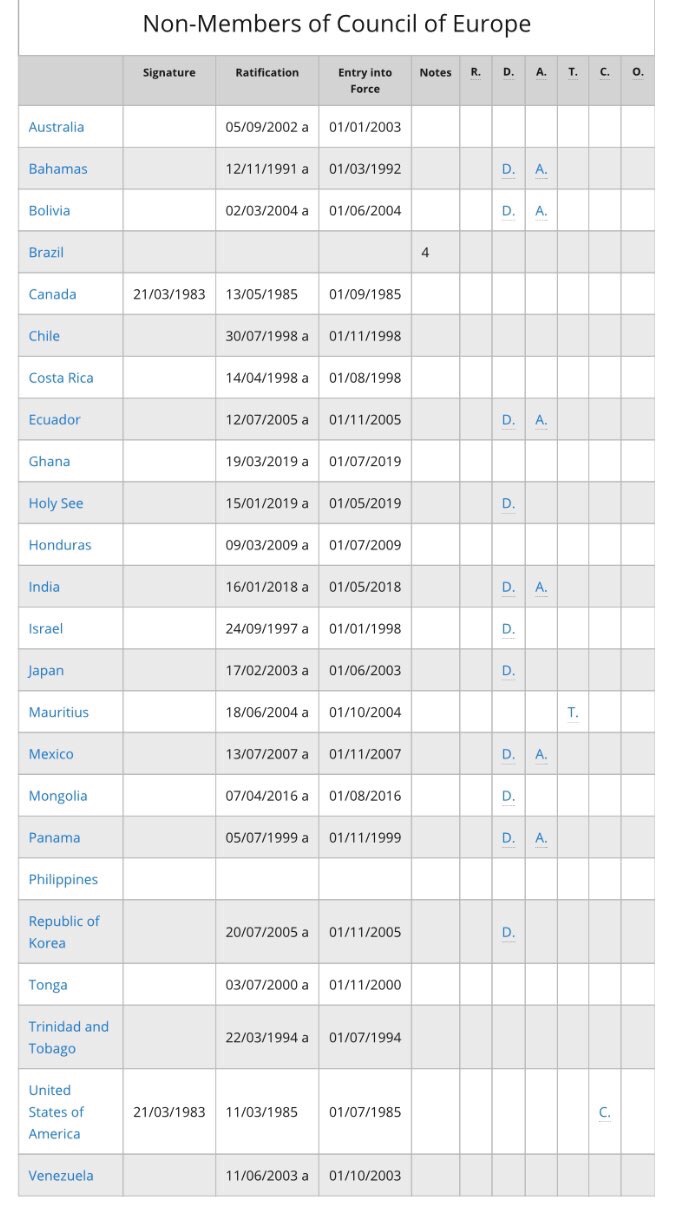Open the A. link in the Ecuador row
The image size is (673, 1211).
click(541, 420)
